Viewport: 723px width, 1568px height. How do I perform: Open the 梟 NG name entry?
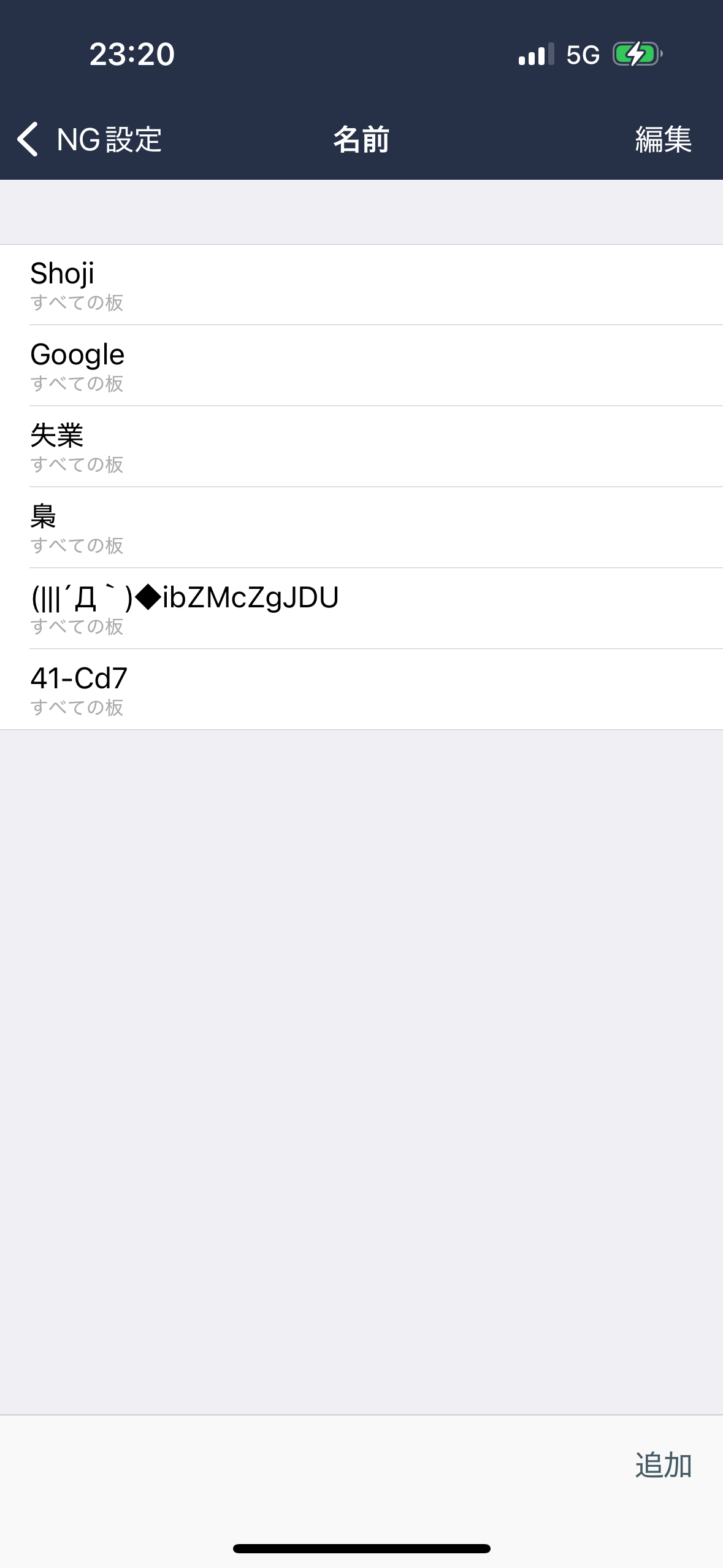coord(361,528)
